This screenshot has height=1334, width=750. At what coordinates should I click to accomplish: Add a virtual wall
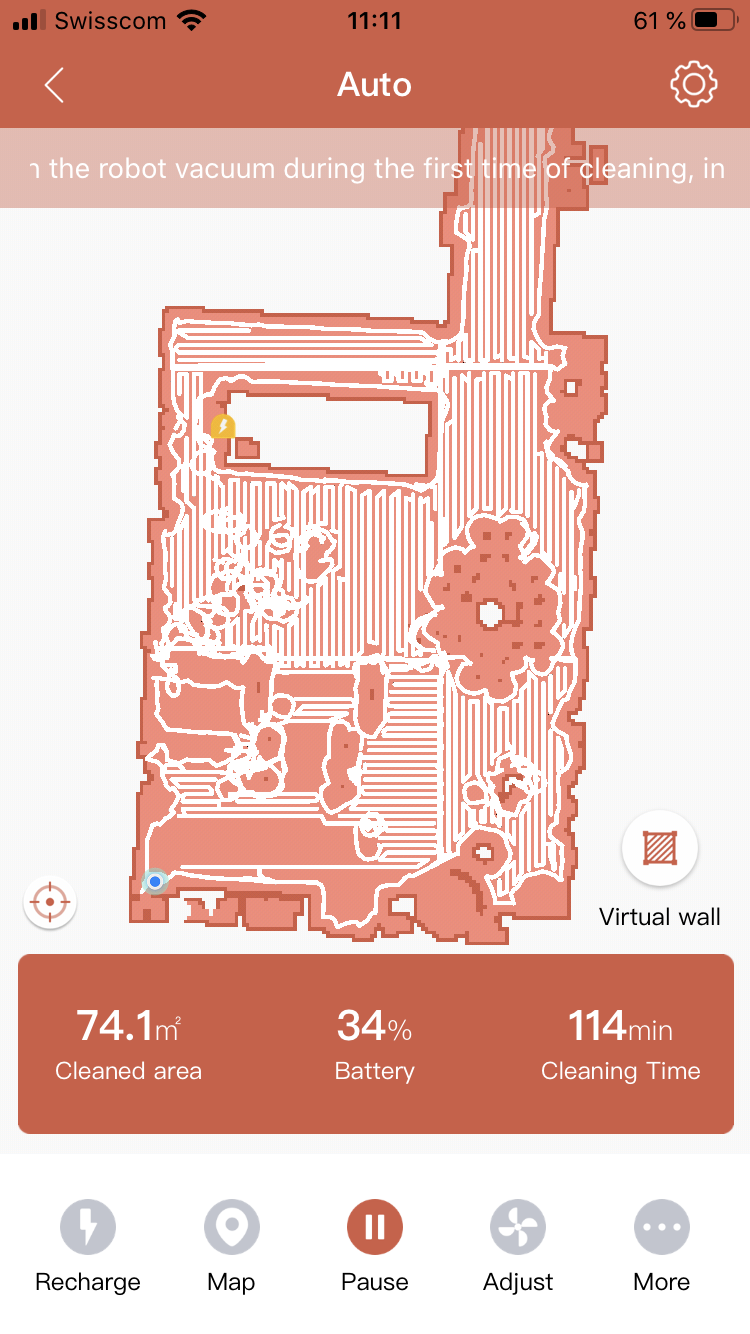pyautogui.click(x=660, y=849)
